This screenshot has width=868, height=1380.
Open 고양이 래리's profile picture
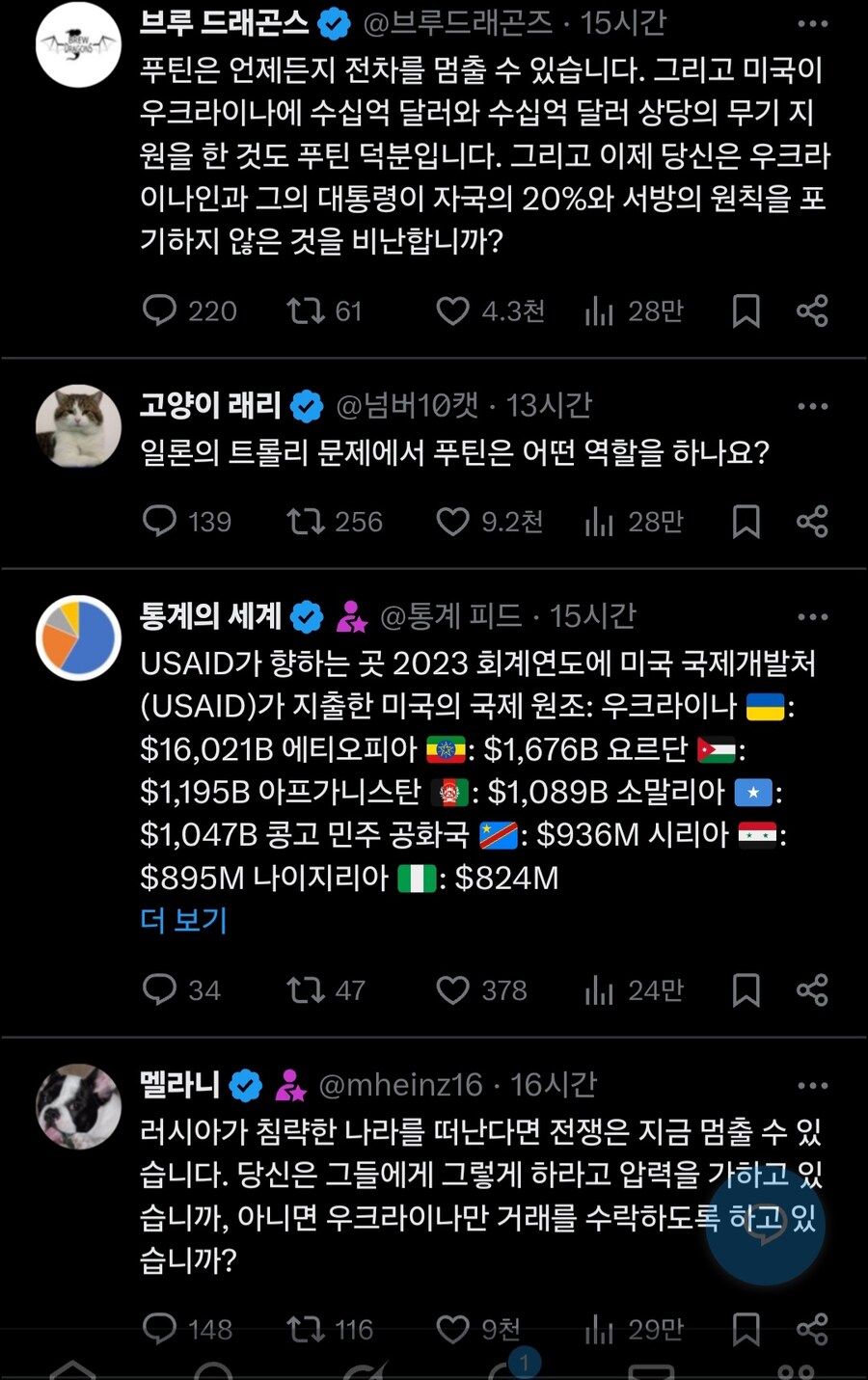tap(78, 426)
